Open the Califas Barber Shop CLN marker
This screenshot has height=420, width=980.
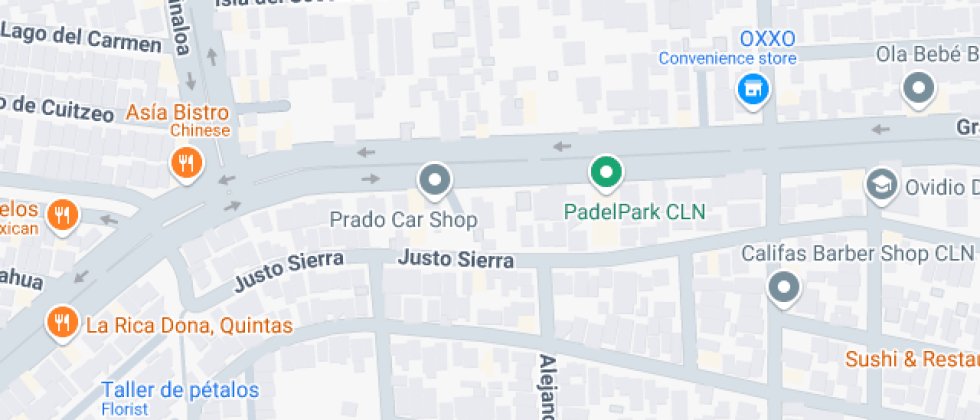pyautogui.click(x=784, y=289)
